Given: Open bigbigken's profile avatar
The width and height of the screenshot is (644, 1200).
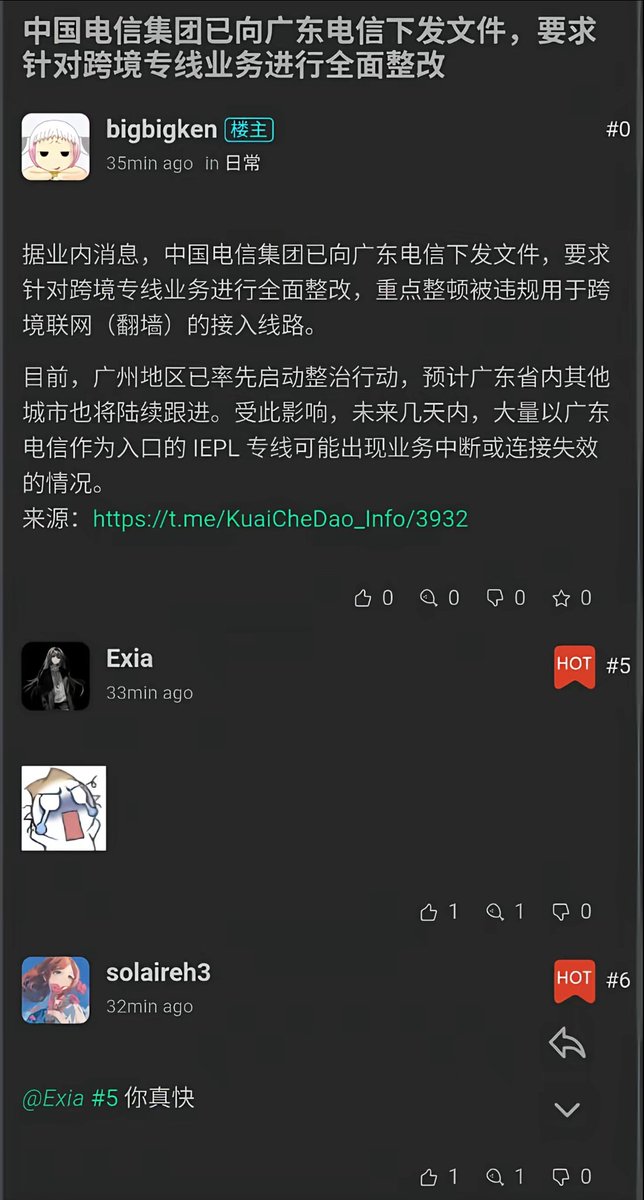Looking at the screenshot, I should coord(56,146).
